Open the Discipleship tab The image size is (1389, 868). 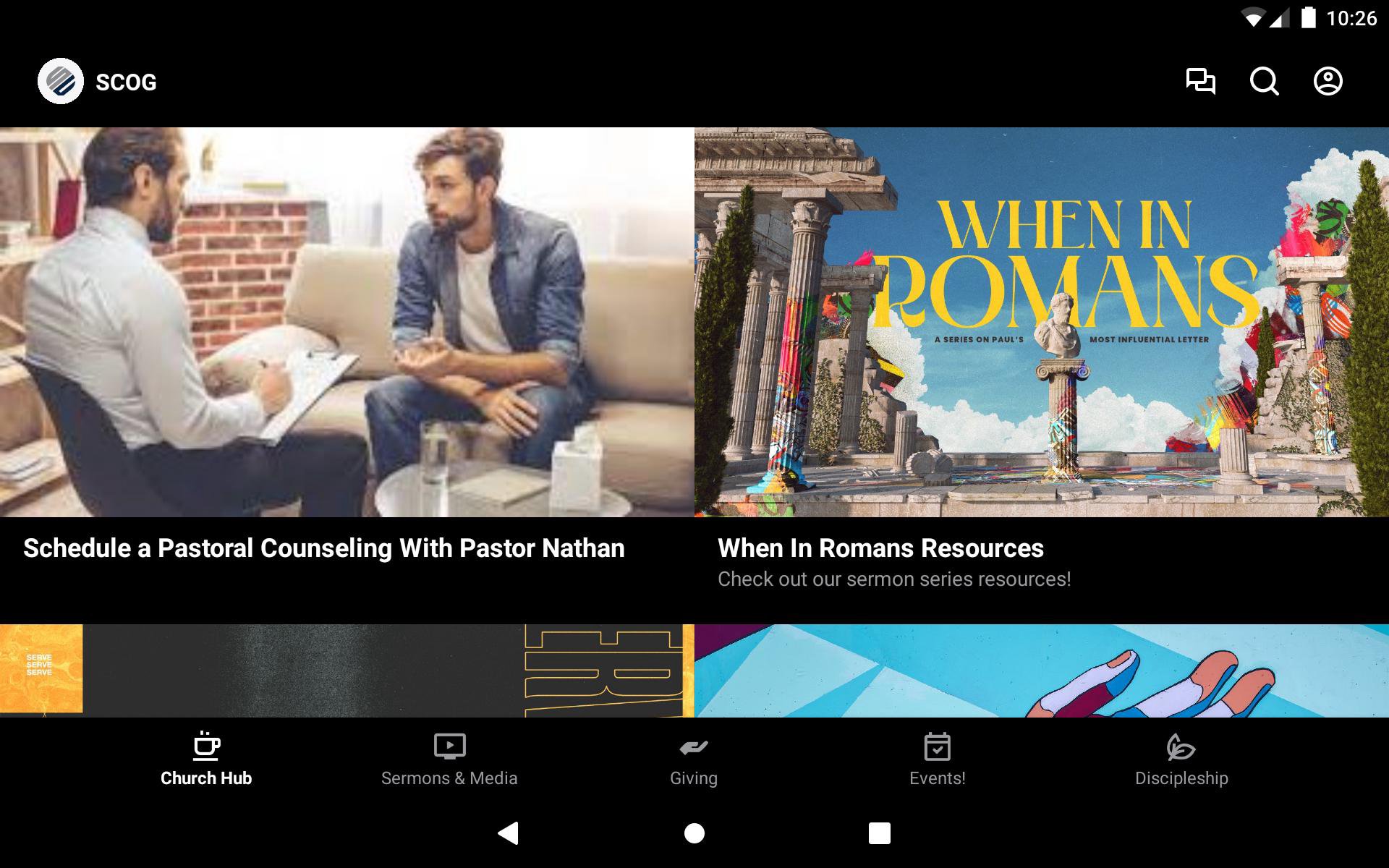(1181, 759)
